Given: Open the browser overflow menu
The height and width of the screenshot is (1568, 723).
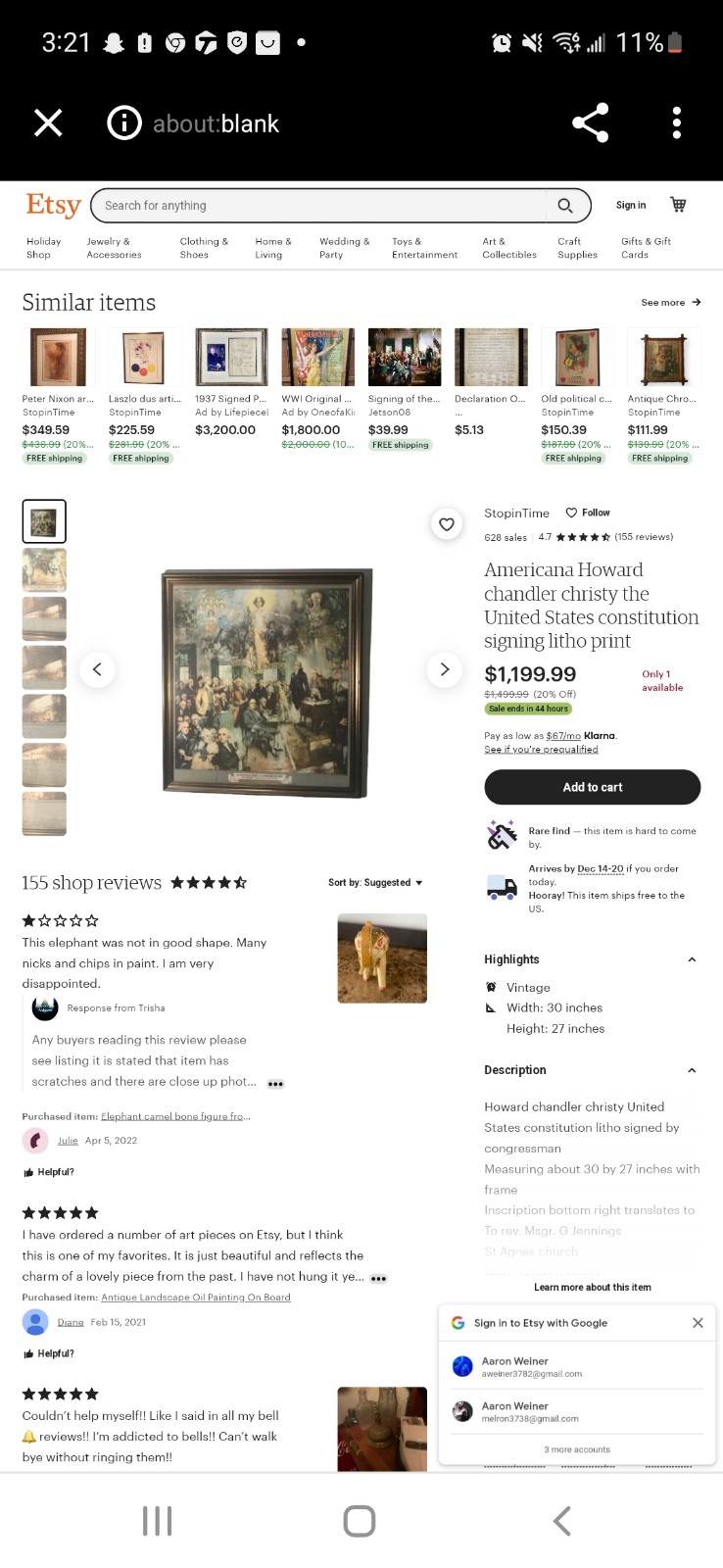Looking at the screenshot, I should click(x=676, y=123).
